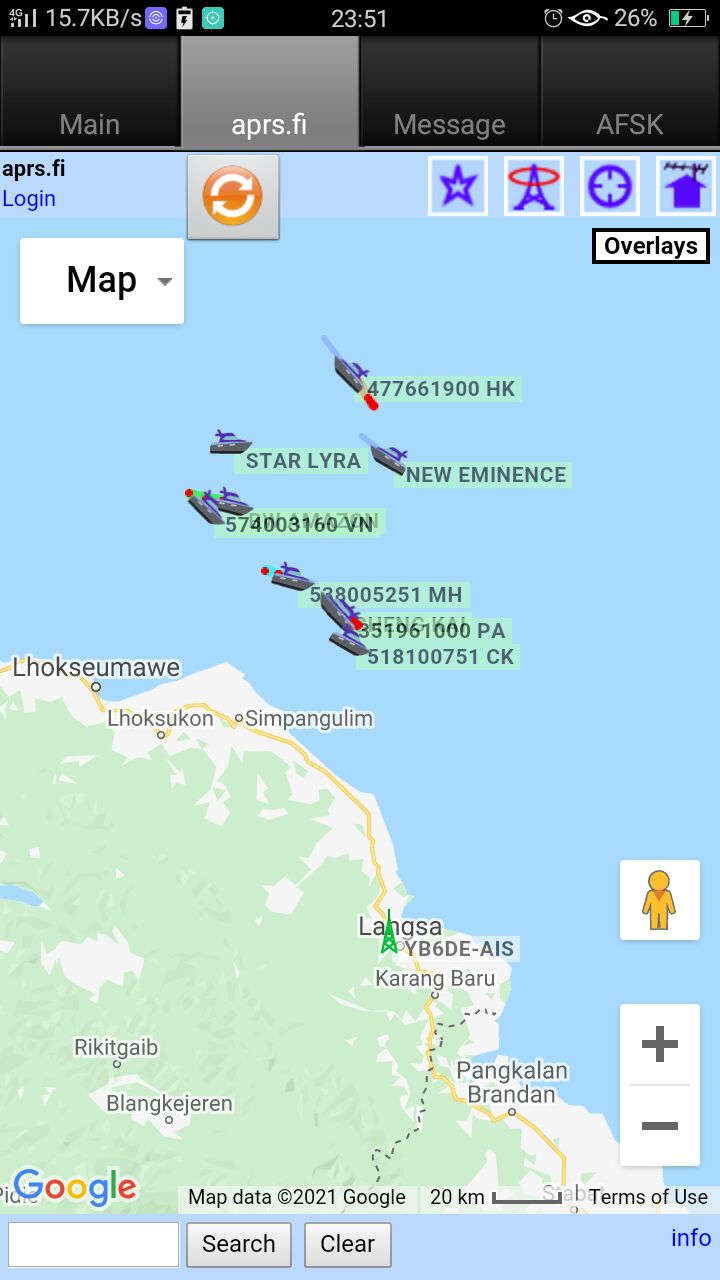
Task: Open the star favorites icon
Action: 458,186
